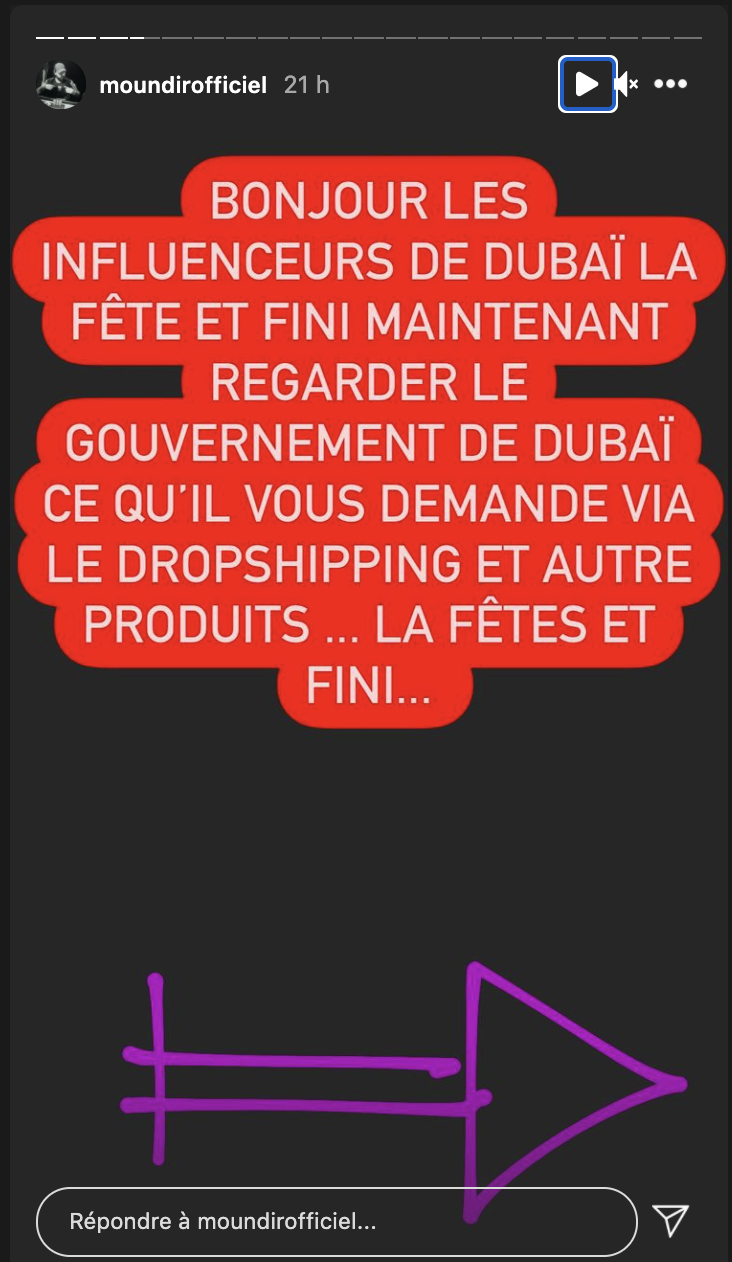732x1262 pixels.
Task: Open moundirofficiel's profile picture
Action: [x=61, y=84]
